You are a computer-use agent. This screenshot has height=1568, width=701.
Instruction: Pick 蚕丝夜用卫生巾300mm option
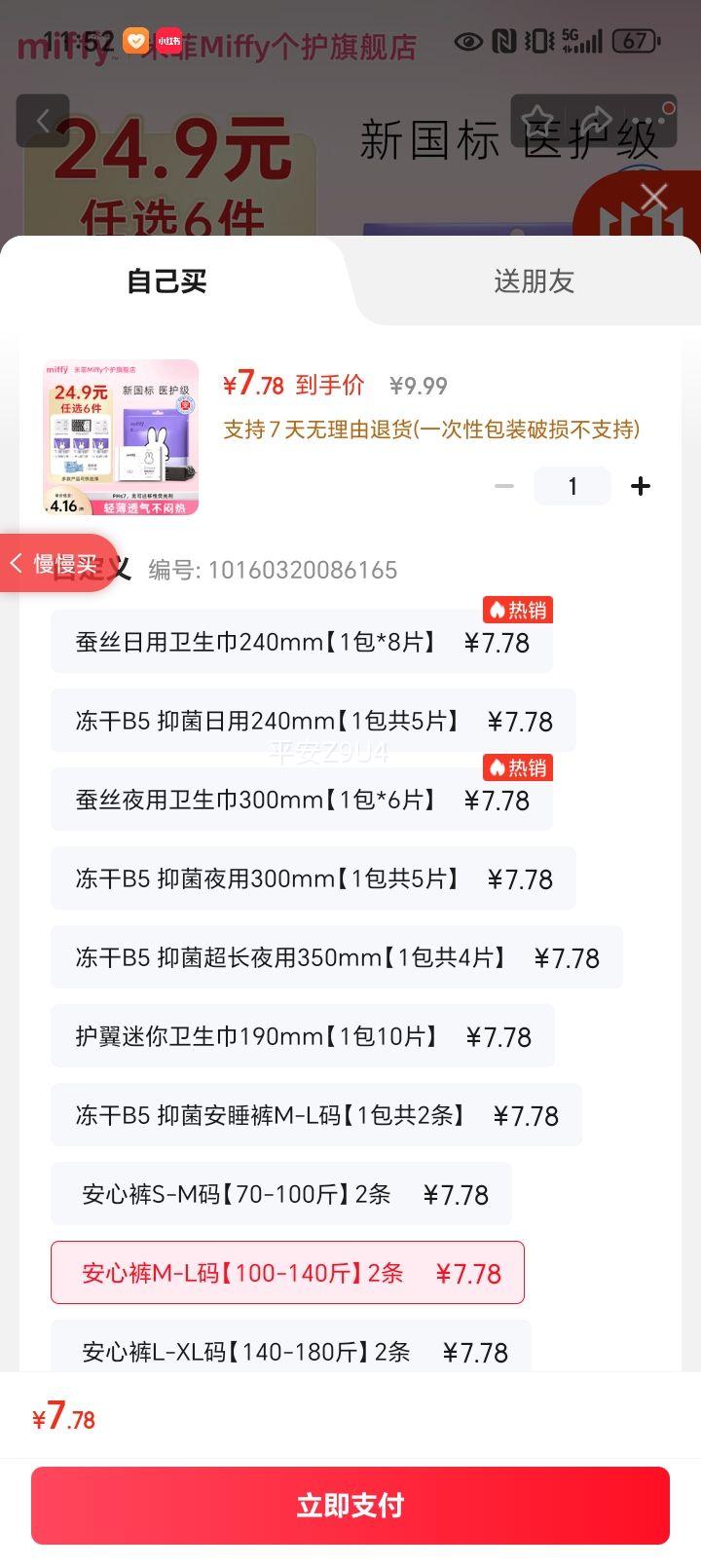pyautogui.click(x=301, y=800)
